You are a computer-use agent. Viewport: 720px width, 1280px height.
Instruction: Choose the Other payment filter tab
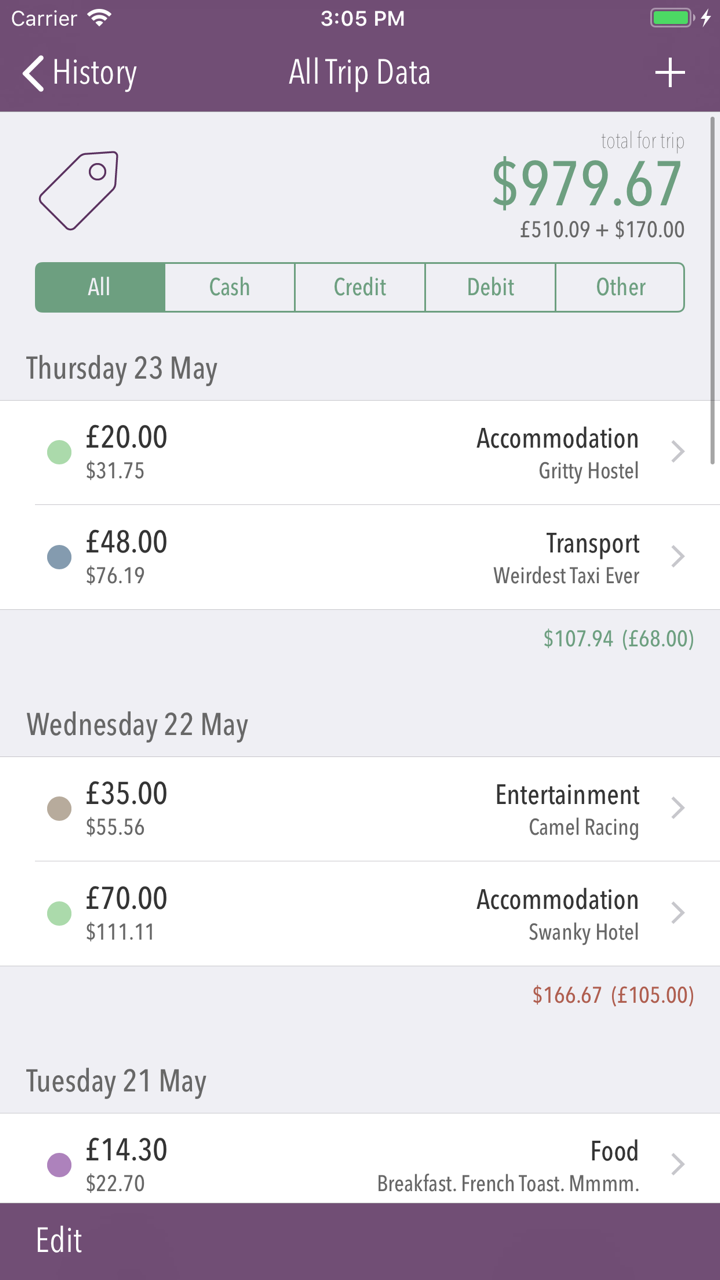[620, 287]
